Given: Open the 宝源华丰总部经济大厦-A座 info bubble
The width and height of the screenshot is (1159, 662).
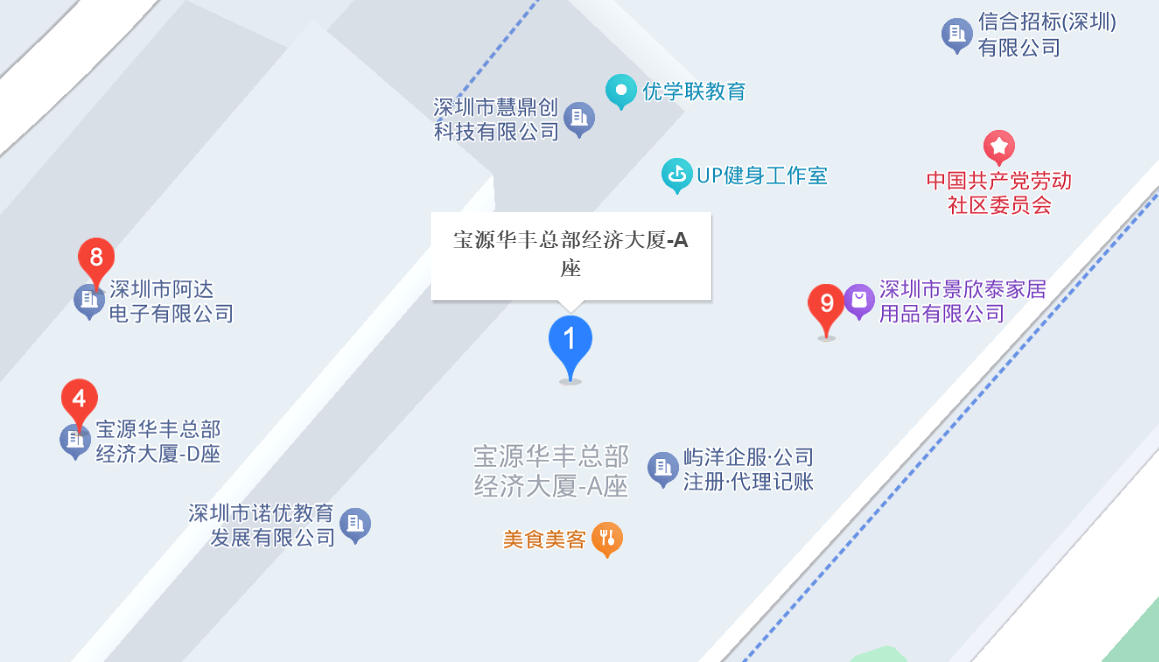Looking at the screenshot, I should point(570,255).
